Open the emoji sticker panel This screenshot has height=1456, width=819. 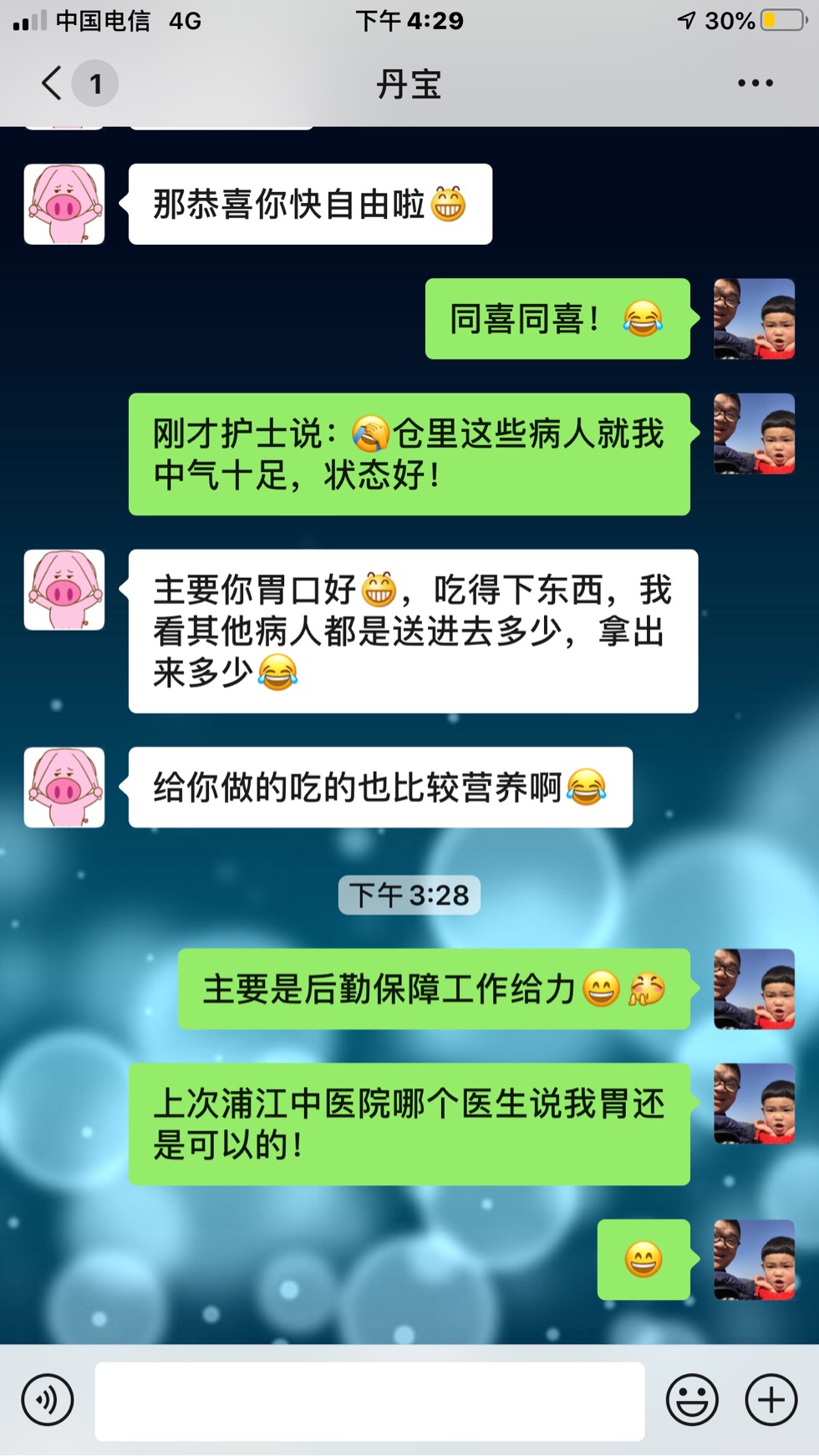(691, 1399)
